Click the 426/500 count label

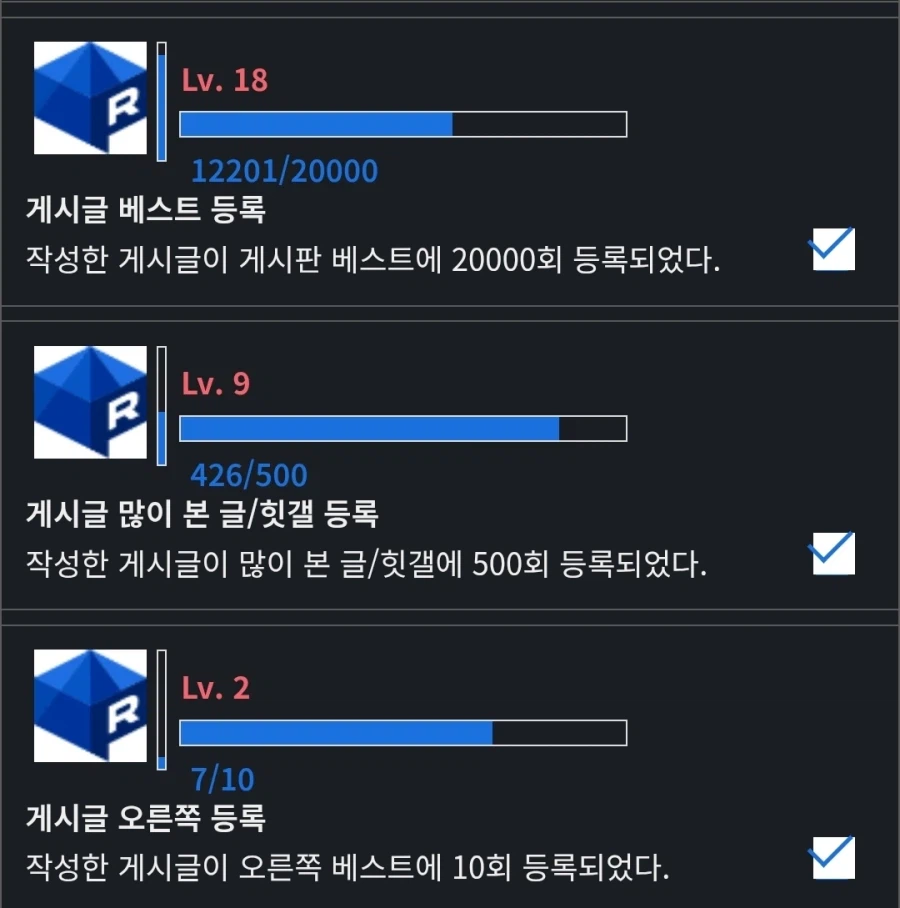point(247,475)
